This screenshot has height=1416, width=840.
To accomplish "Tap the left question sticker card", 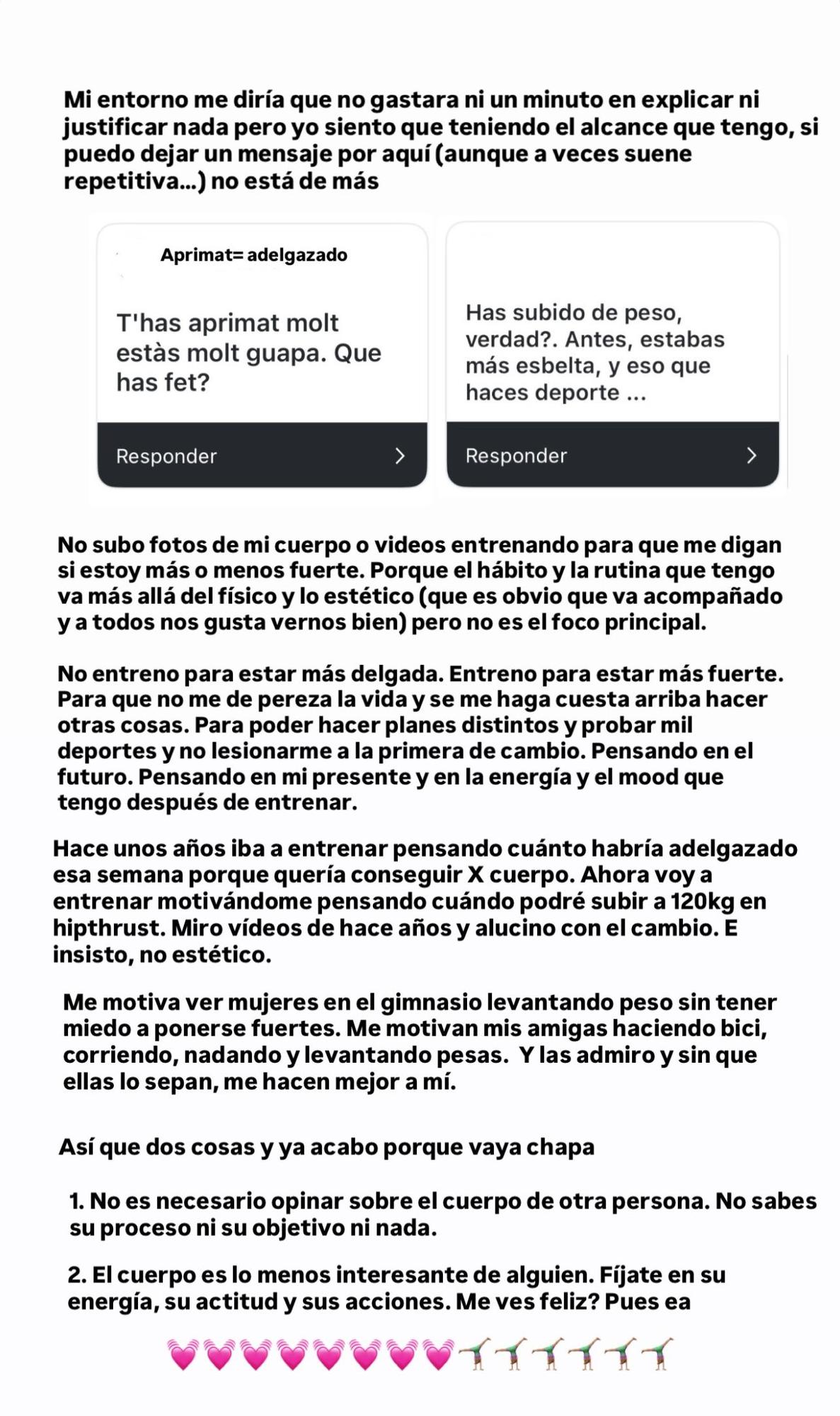I will pos(262,354).
